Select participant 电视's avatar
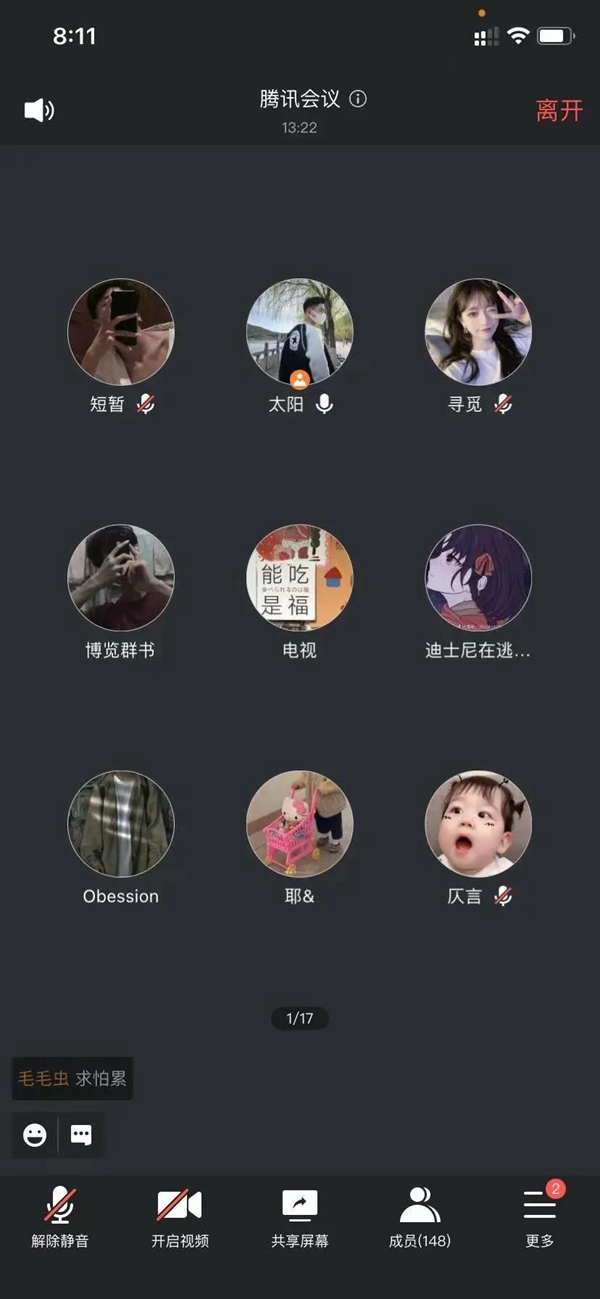 tap(299, 578)
